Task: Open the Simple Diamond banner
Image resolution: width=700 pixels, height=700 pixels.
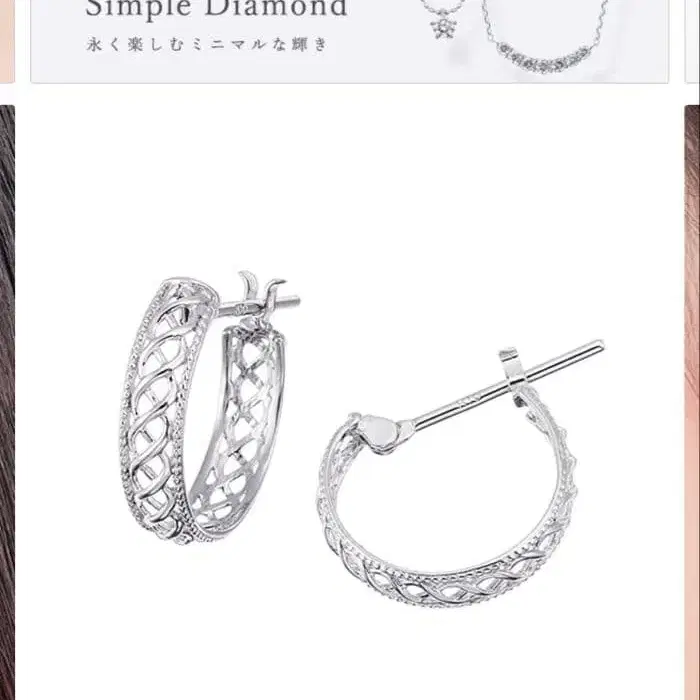Action: coord(350,41)
